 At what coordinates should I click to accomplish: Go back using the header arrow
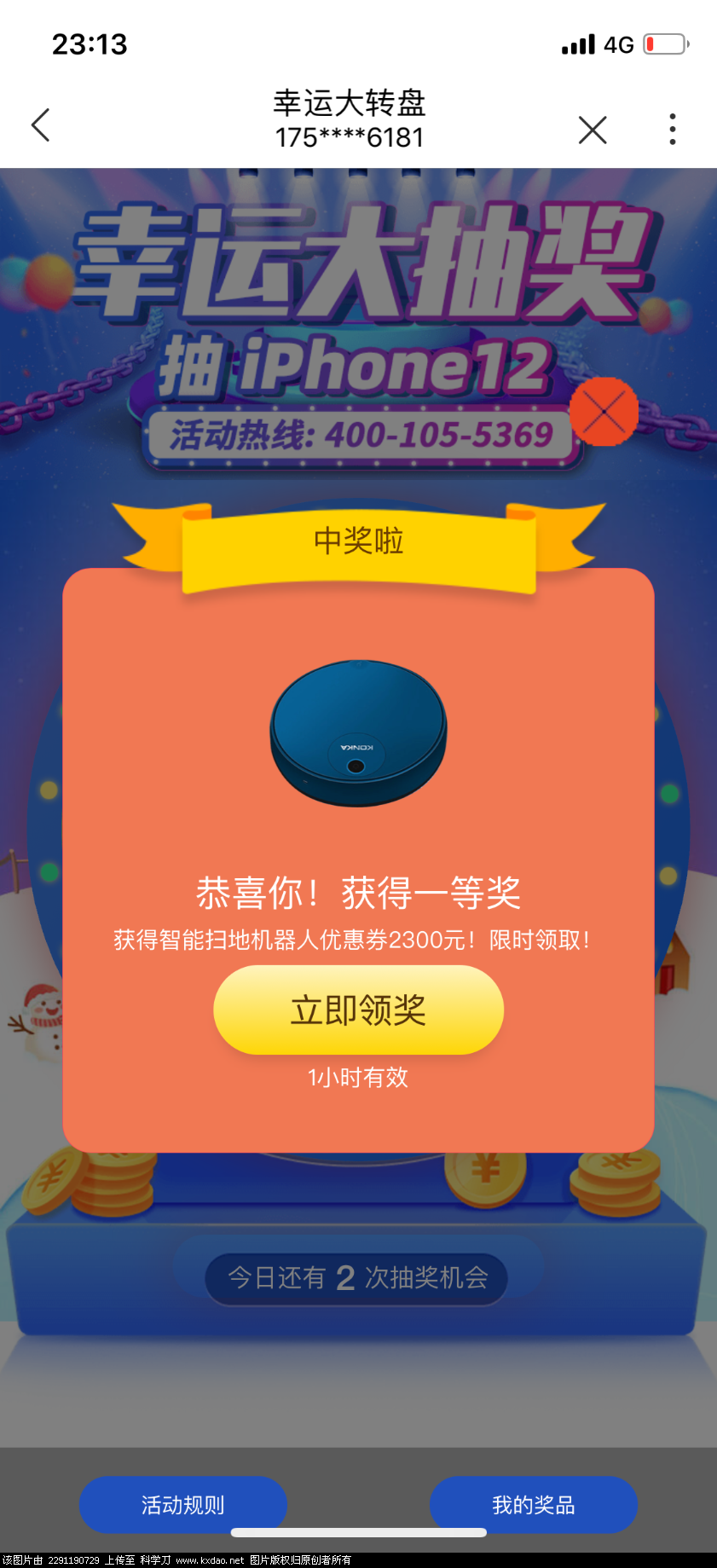[41, 125]
